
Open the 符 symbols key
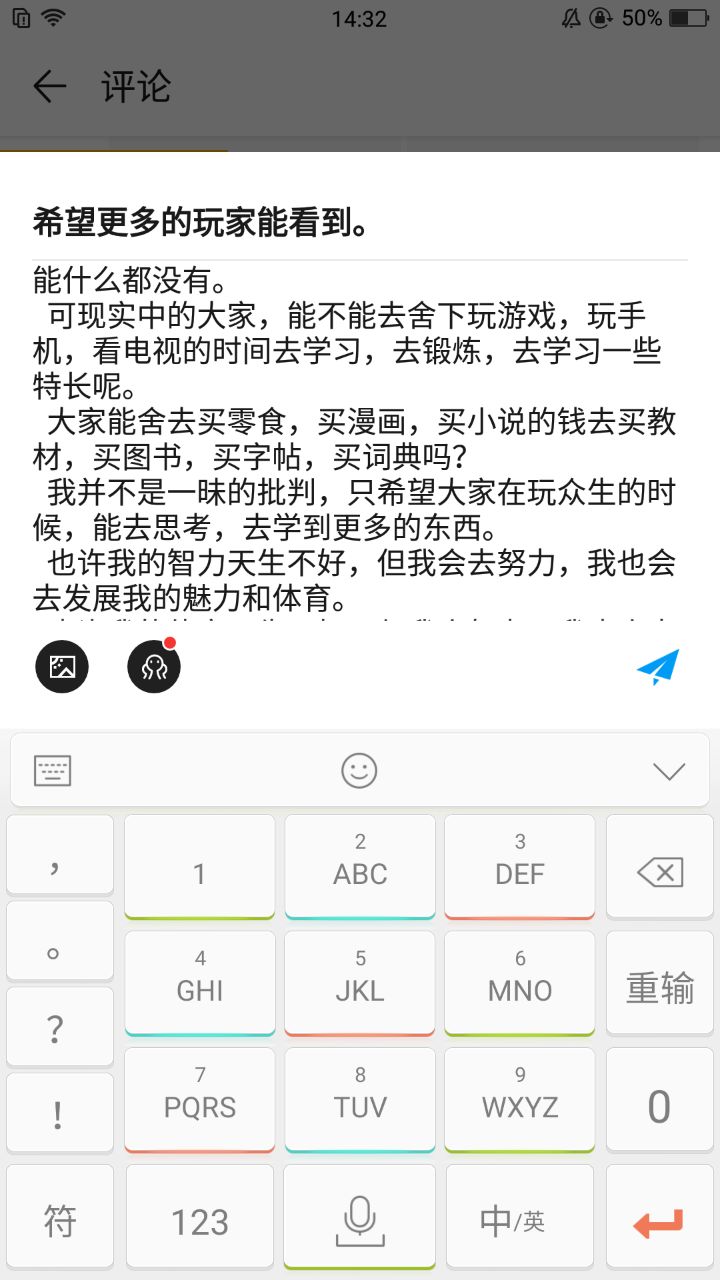point(60,1221)
